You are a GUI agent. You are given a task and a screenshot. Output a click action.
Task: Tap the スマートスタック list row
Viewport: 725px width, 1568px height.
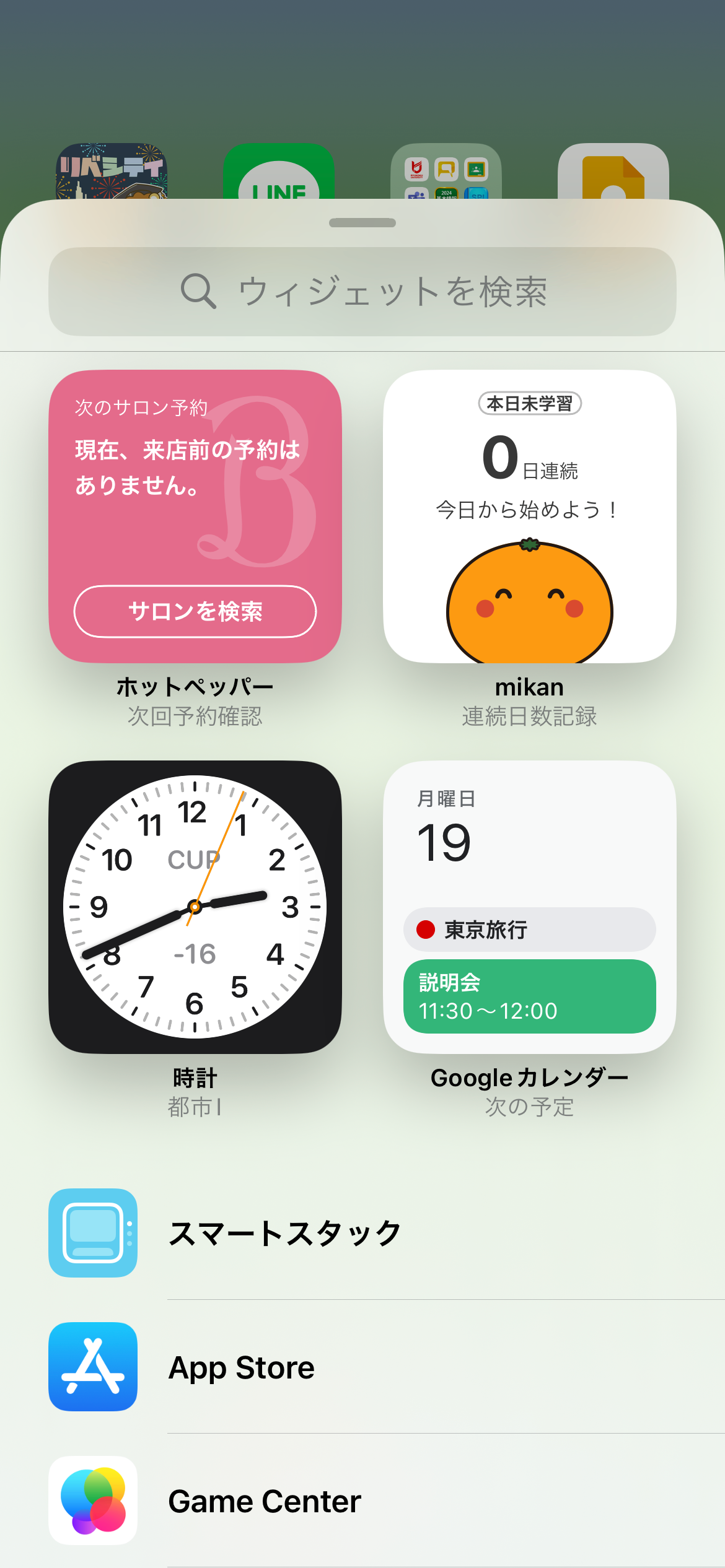pyautogui.click(x=285, y=1232)
